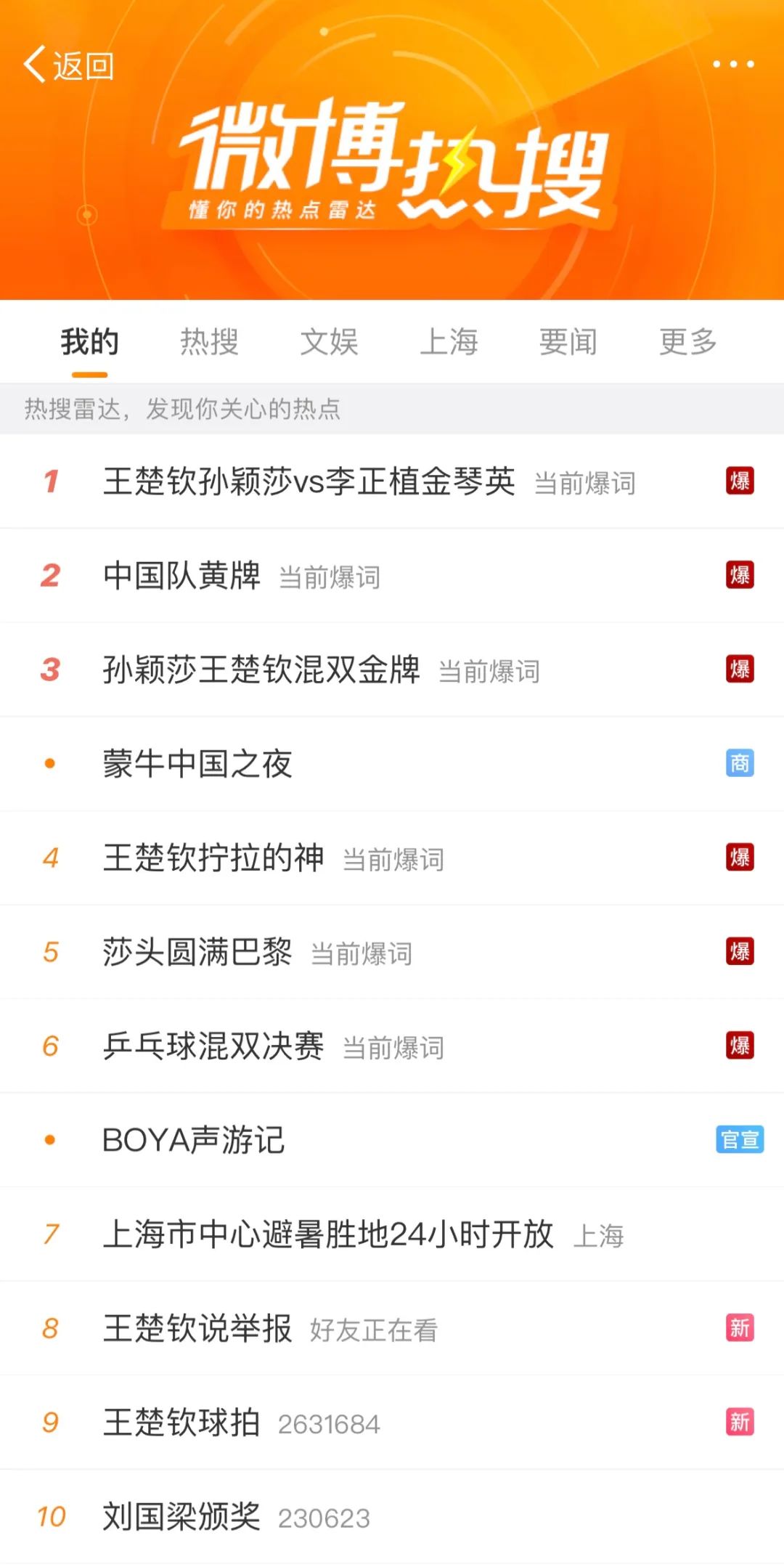This screenshot has width=784, height=1567.
Task: Open topic 上海市中心避暑胜地24小时开放
Action: click(x=328, y=1234)
